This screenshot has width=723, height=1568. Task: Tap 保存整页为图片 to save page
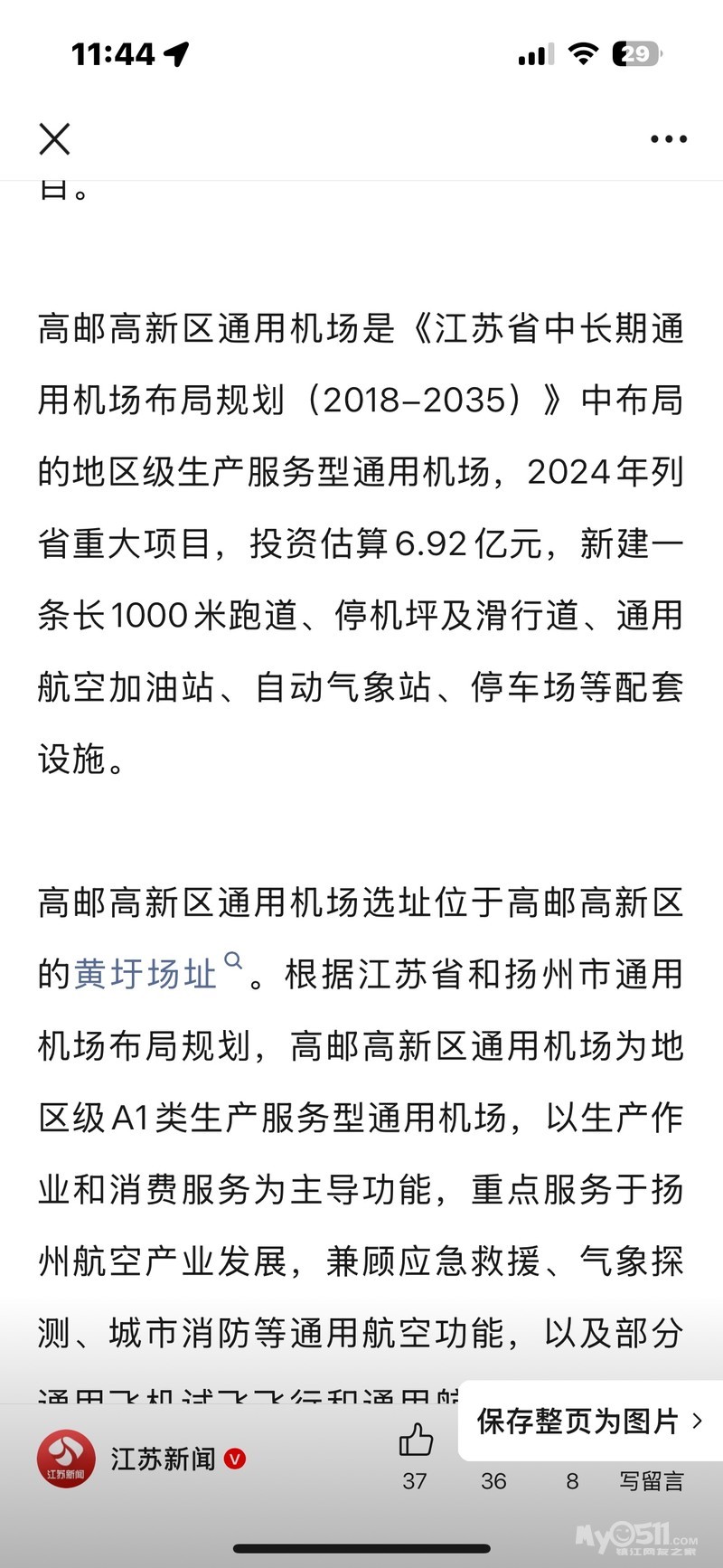pyautogui.click(x=588, y=1422)
